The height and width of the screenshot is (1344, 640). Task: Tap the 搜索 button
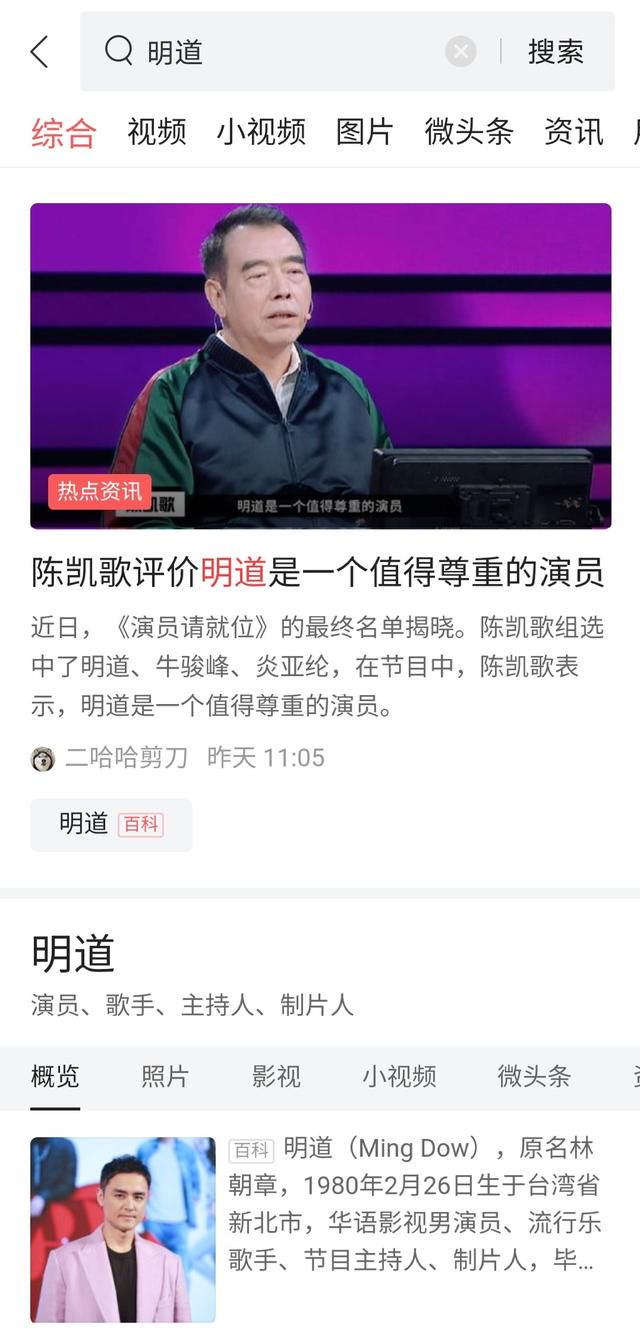point(555,52)
